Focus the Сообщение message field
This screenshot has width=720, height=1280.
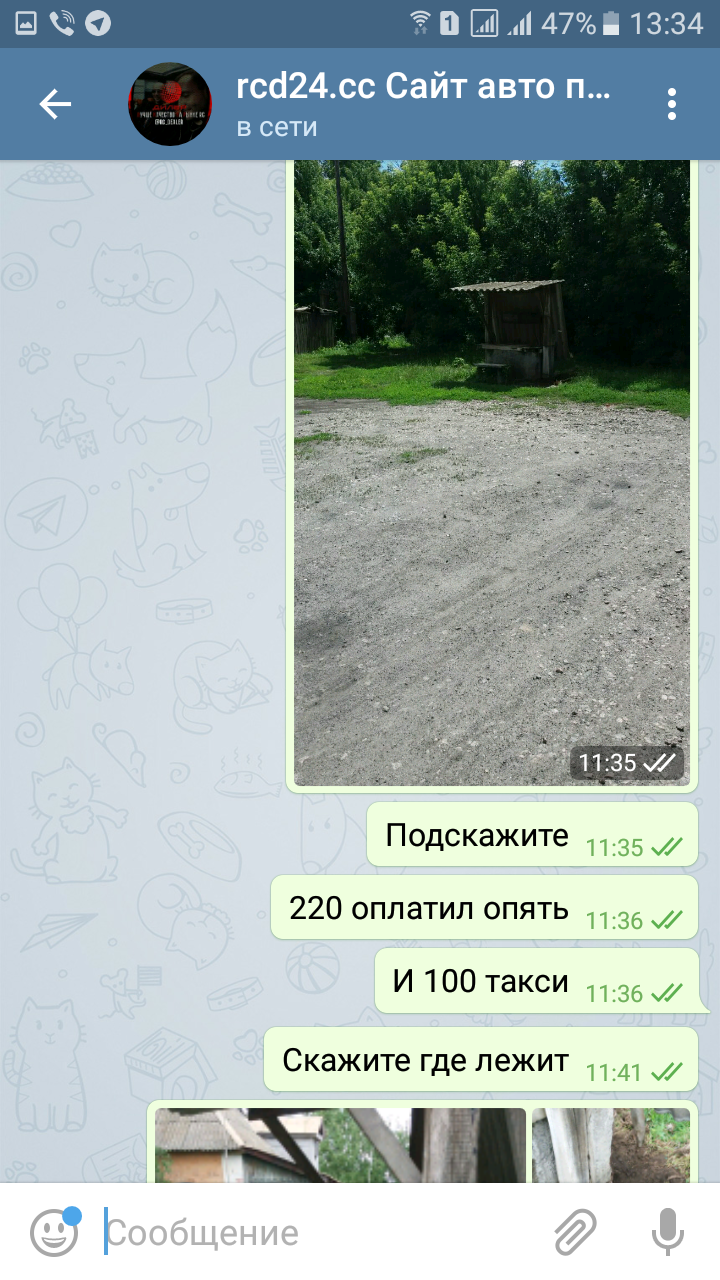coord(322,1233)
